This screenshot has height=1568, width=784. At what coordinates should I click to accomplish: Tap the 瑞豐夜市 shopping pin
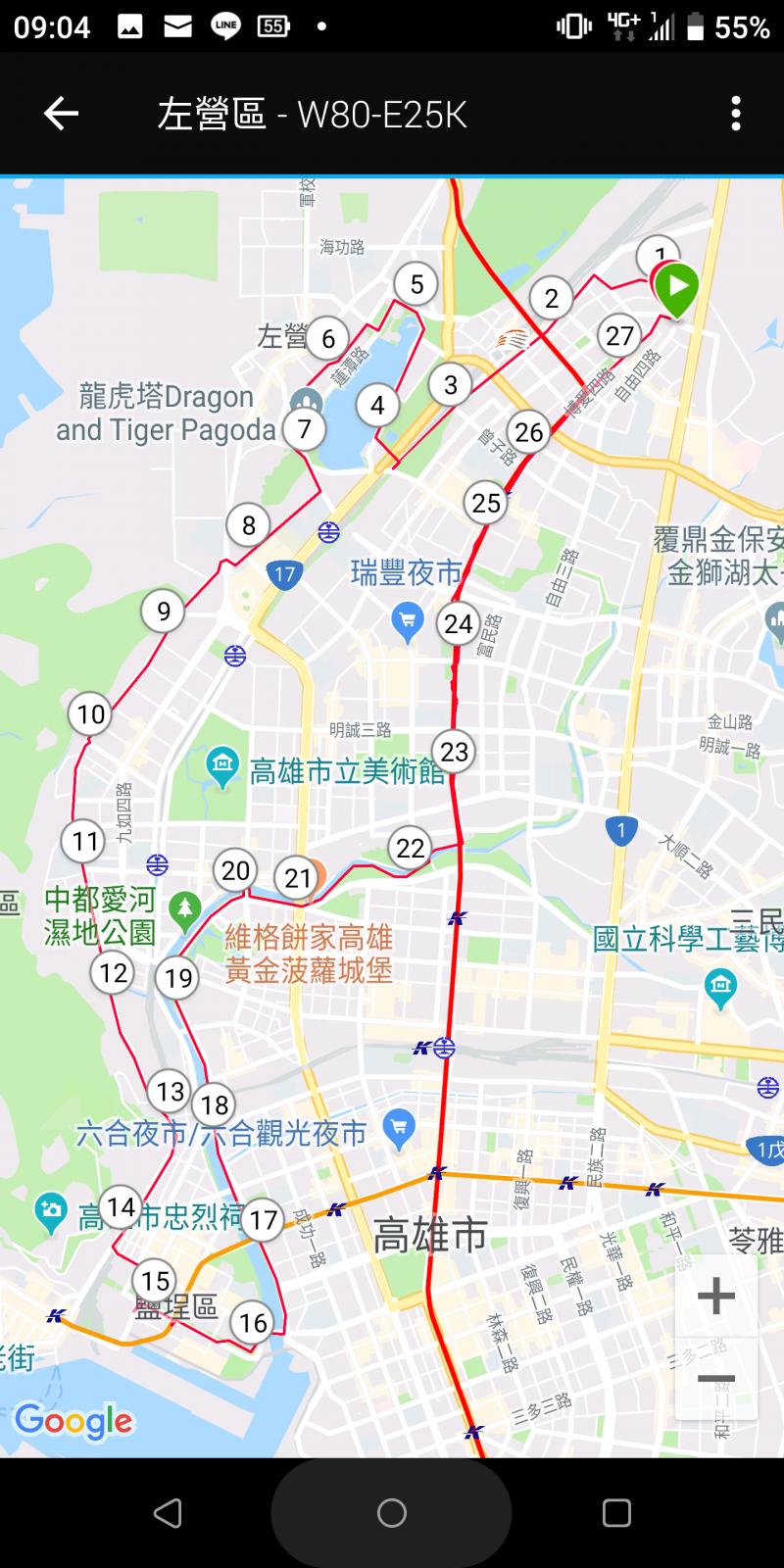click(x=407, y=619)
